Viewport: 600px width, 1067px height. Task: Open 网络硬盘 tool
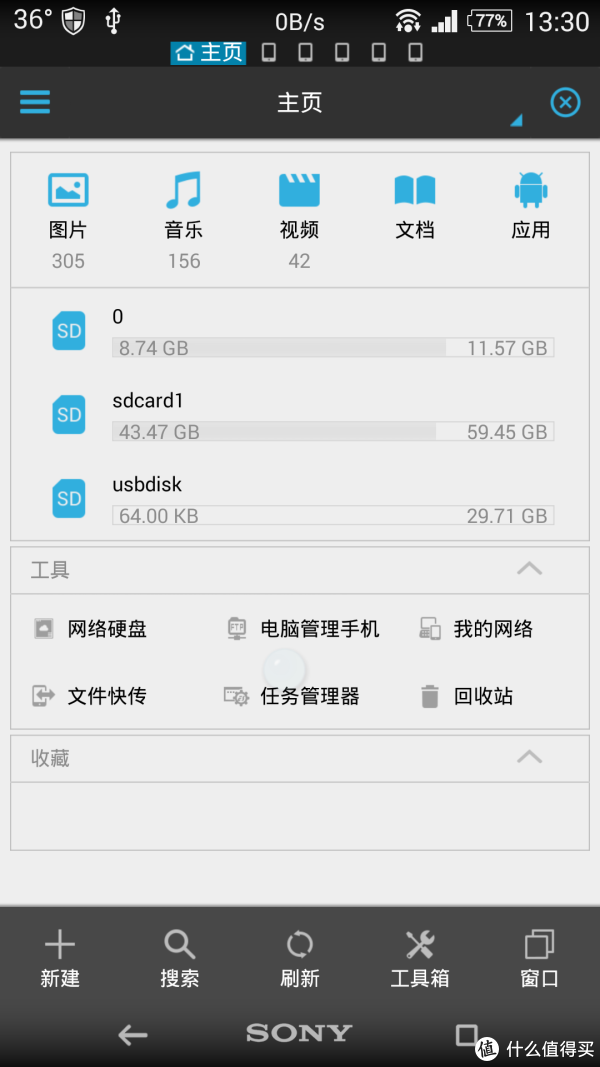coord(91,629)
